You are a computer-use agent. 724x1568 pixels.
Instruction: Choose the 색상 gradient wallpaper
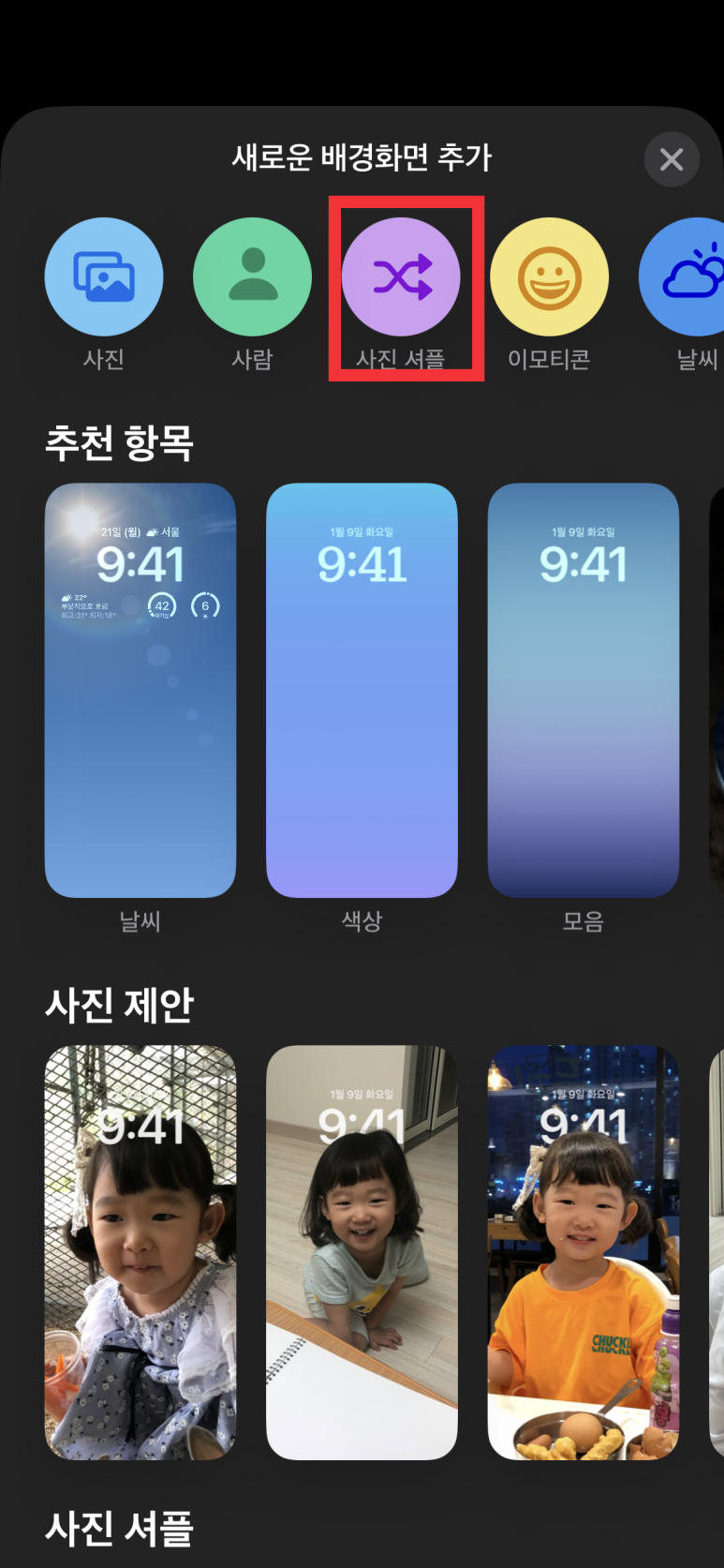tap(362, 691)
